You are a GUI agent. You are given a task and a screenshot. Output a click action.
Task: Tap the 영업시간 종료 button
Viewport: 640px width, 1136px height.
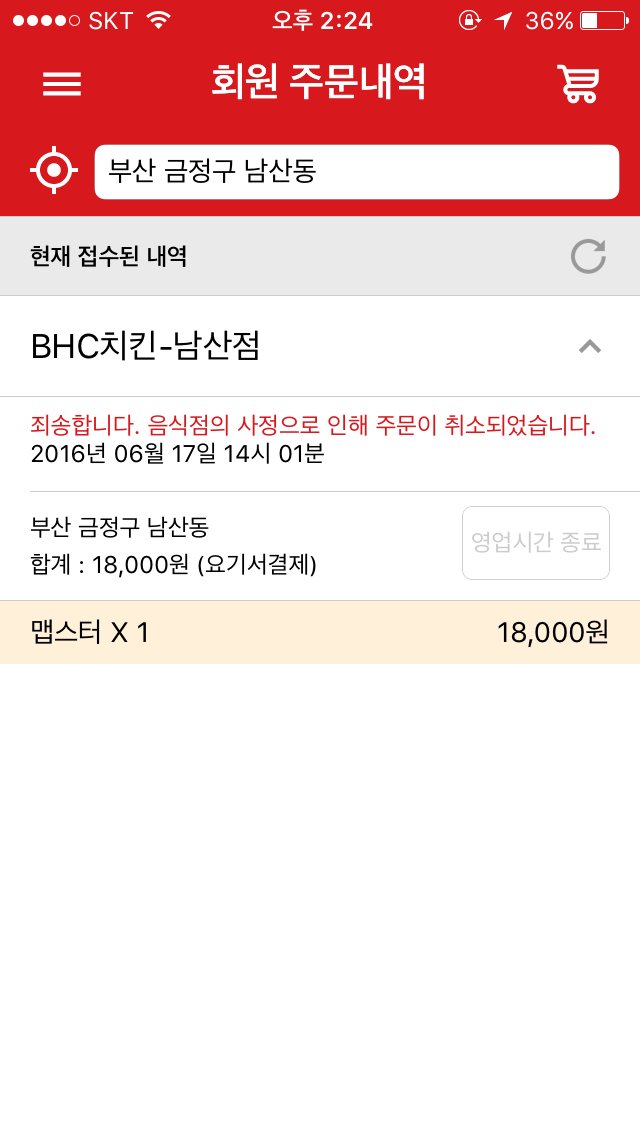[x=535, y=543]
